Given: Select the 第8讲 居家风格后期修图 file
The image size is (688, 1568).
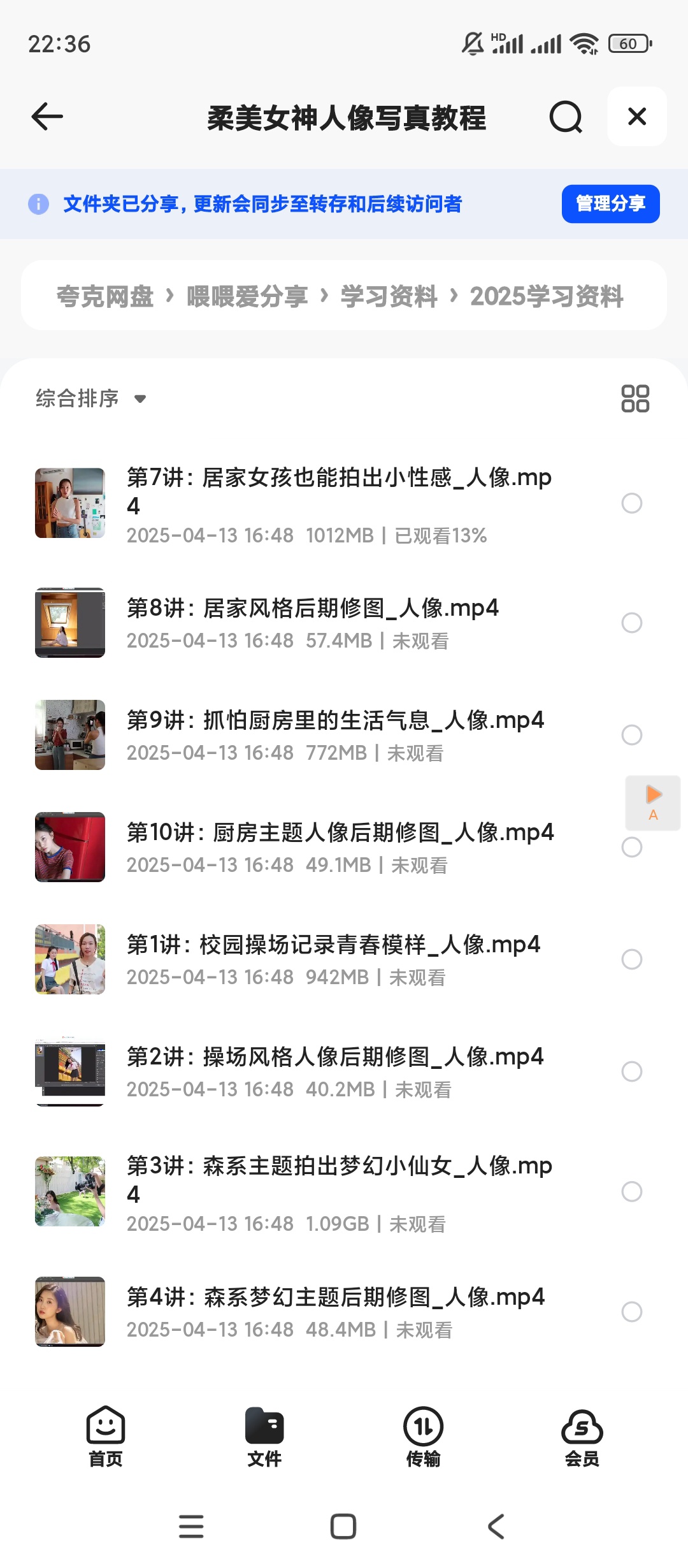Looking at the screenshot, I should pos(631,623).
